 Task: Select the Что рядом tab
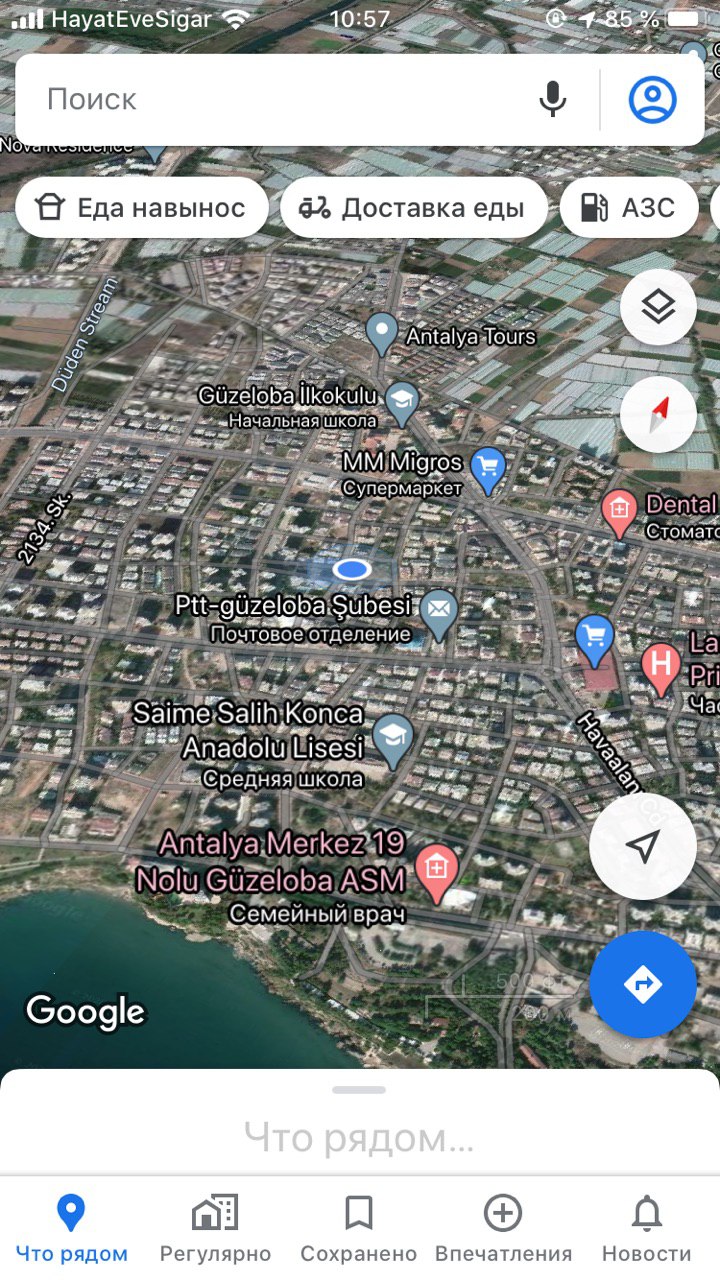click(71, 1229)
